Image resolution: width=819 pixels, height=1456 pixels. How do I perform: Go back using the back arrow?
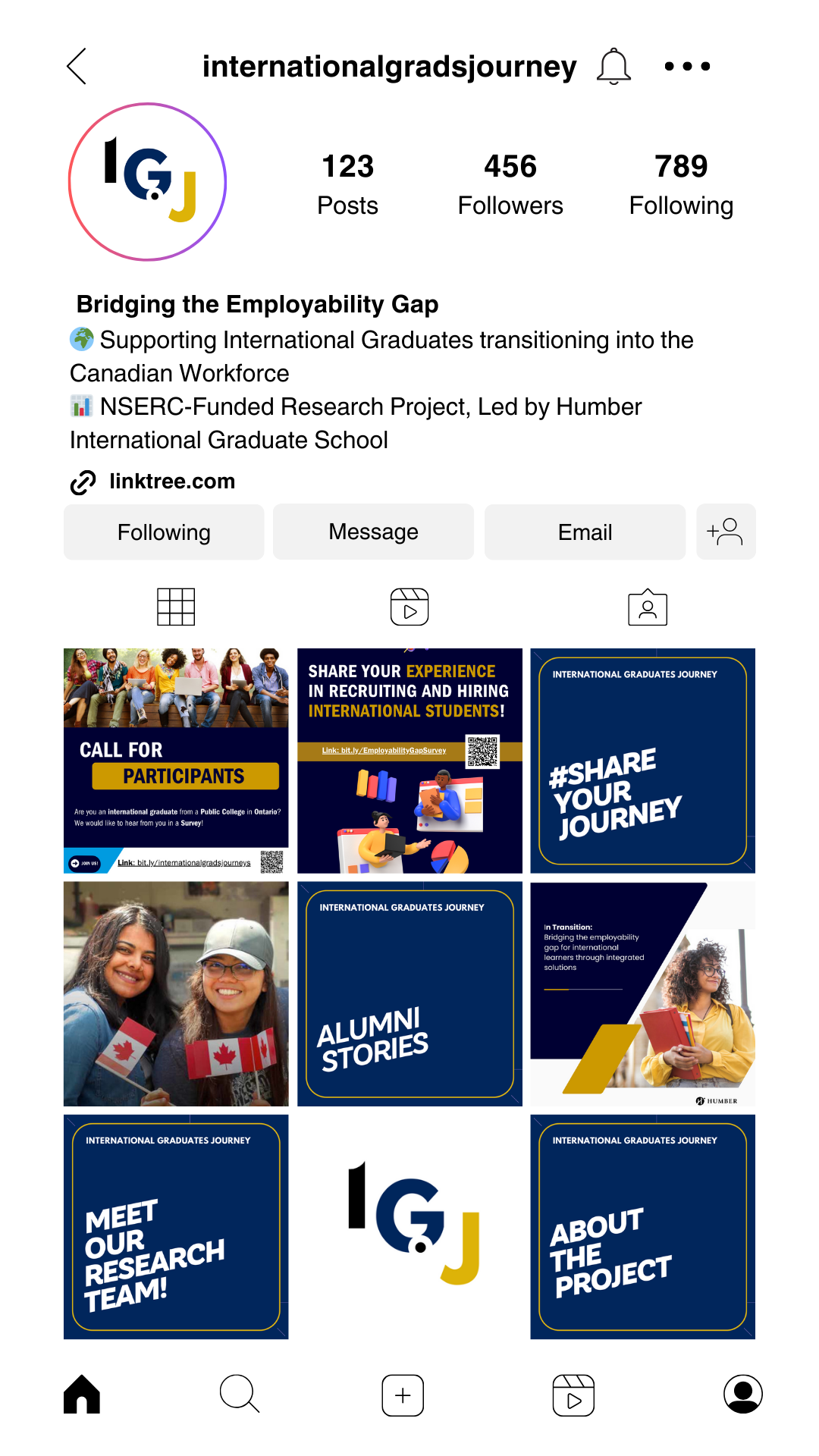click(x=77, y=67)
